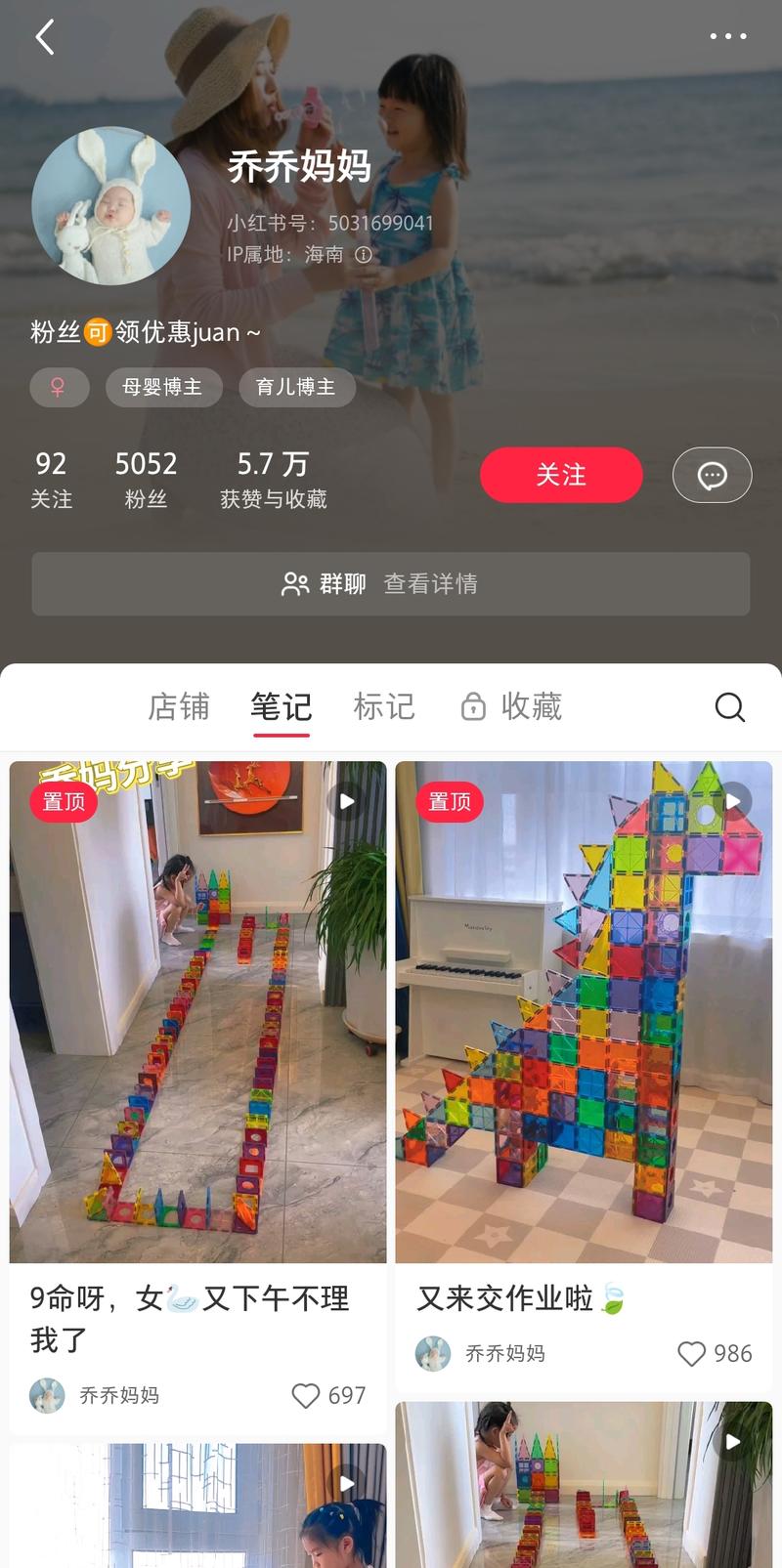Search this user's notes
Viewport: 782px width, 1568px height.
(x=729, y=706)
